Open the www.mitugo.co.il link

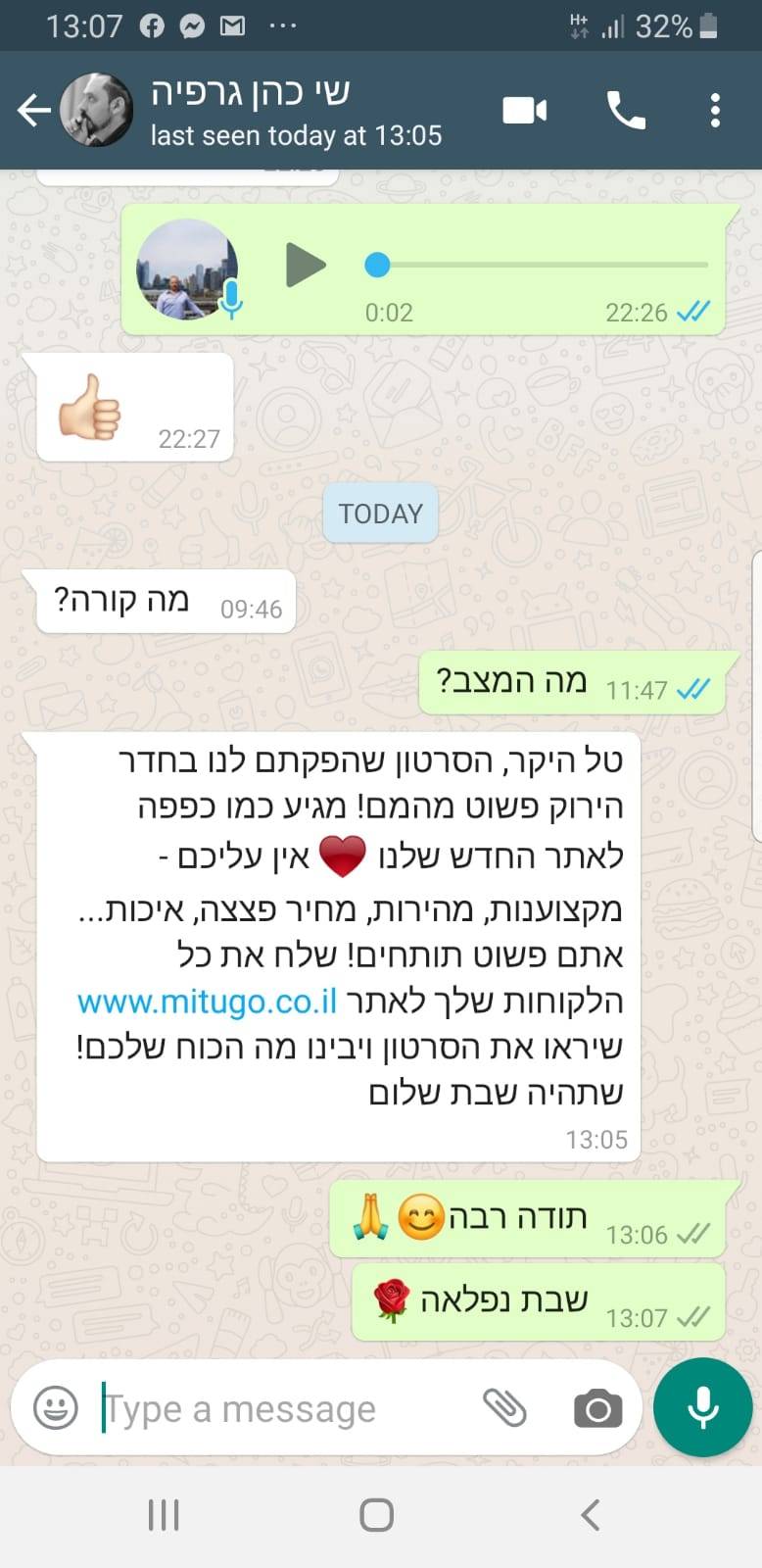tap(207, 1002)
